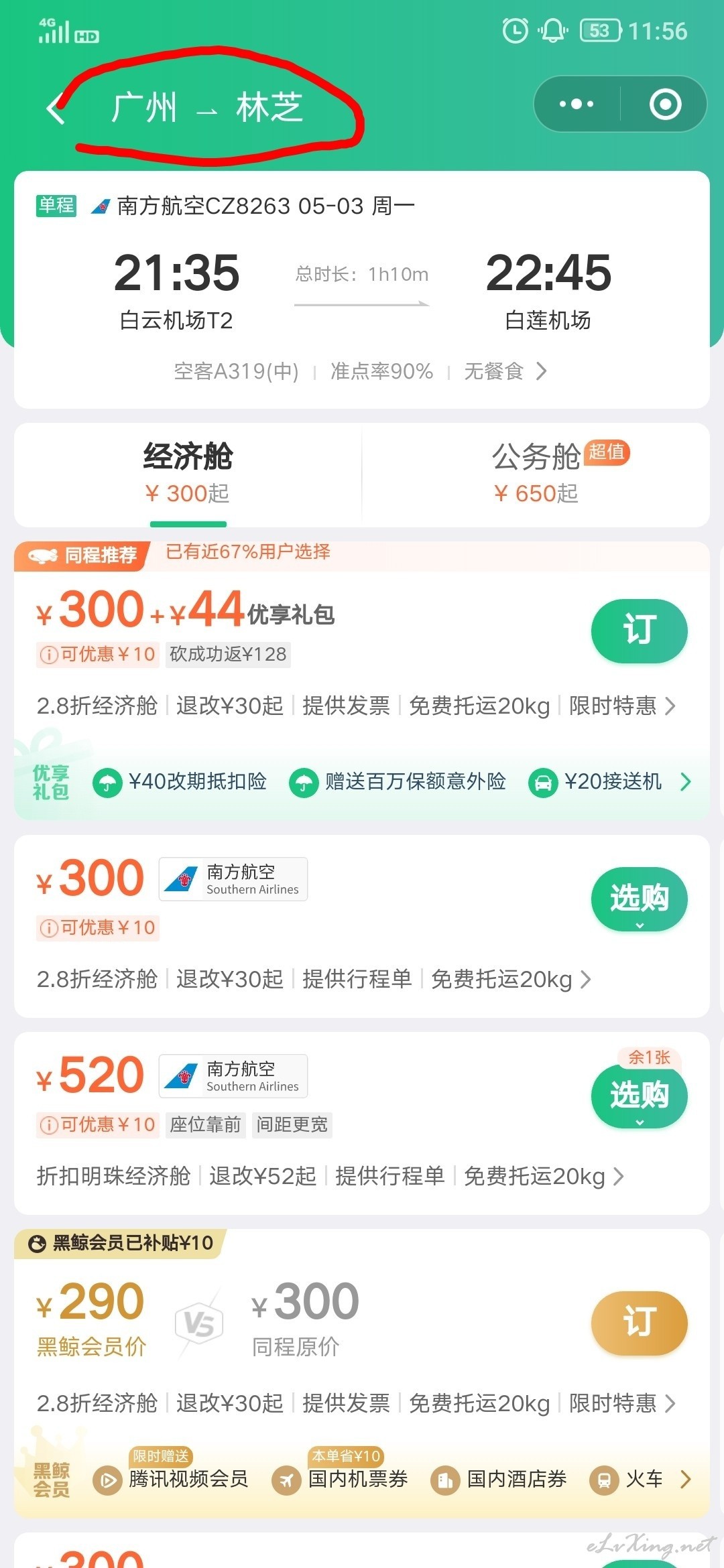The image size is (724, 1568).
Task: Tap 选购 on the ¥300 南方航空 fare
Action: click(x=639, y=899)
